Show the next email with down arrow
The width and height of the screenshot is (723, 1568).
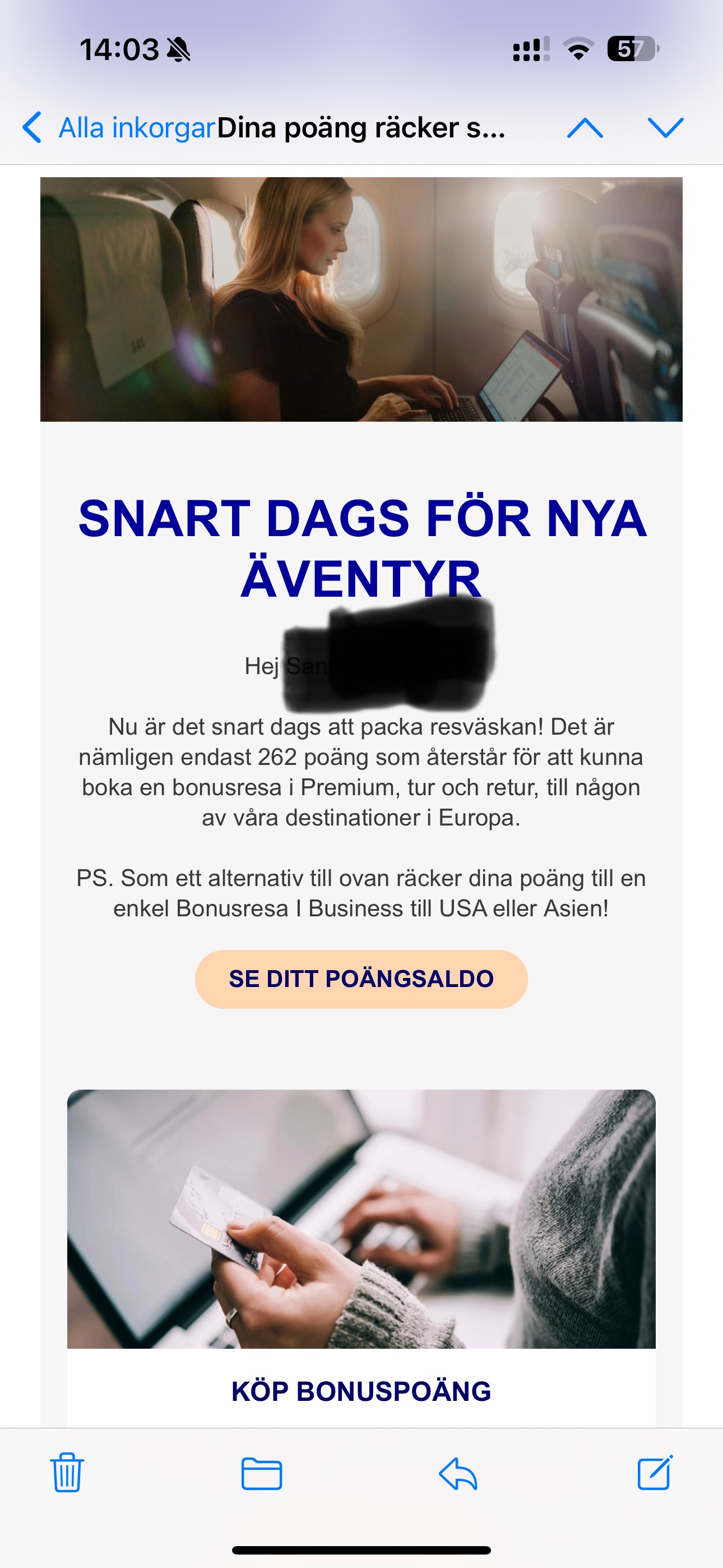(666, 128)
